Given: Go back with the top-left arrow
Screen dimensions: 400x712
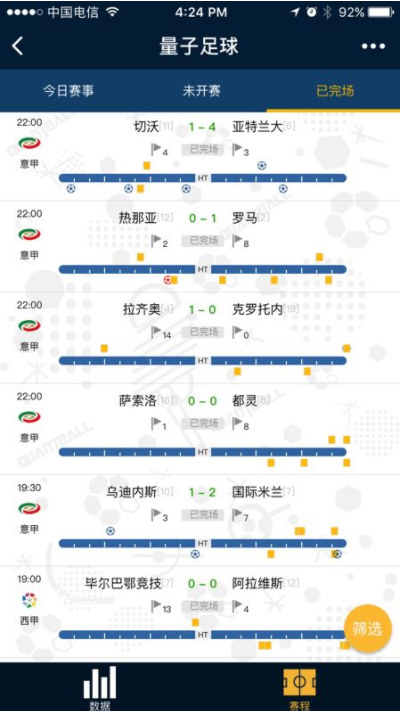Looking at the screenshot, I should (18, 46).
